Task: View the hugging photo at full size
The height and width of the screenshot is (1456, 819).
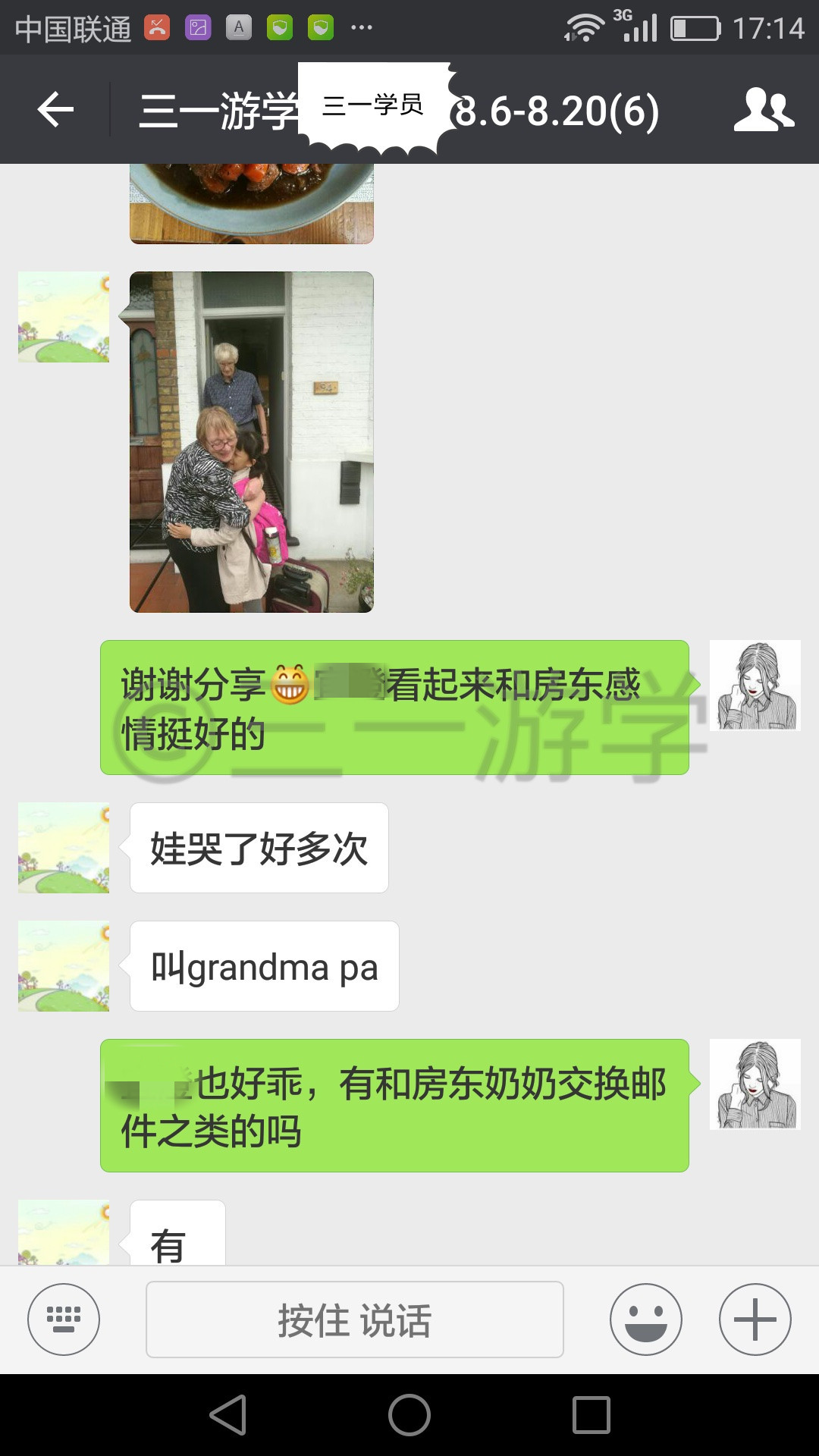Action: pos(252,442)
